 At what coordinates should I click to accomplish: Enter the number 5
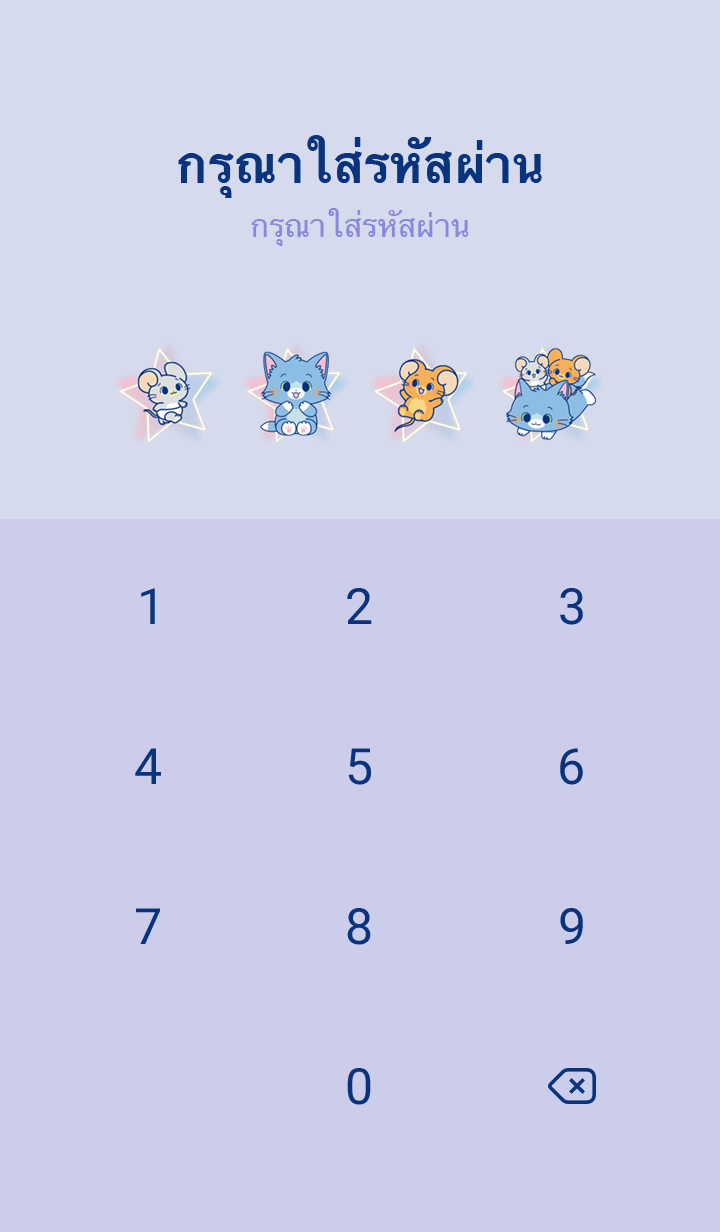tap(359, 767)
